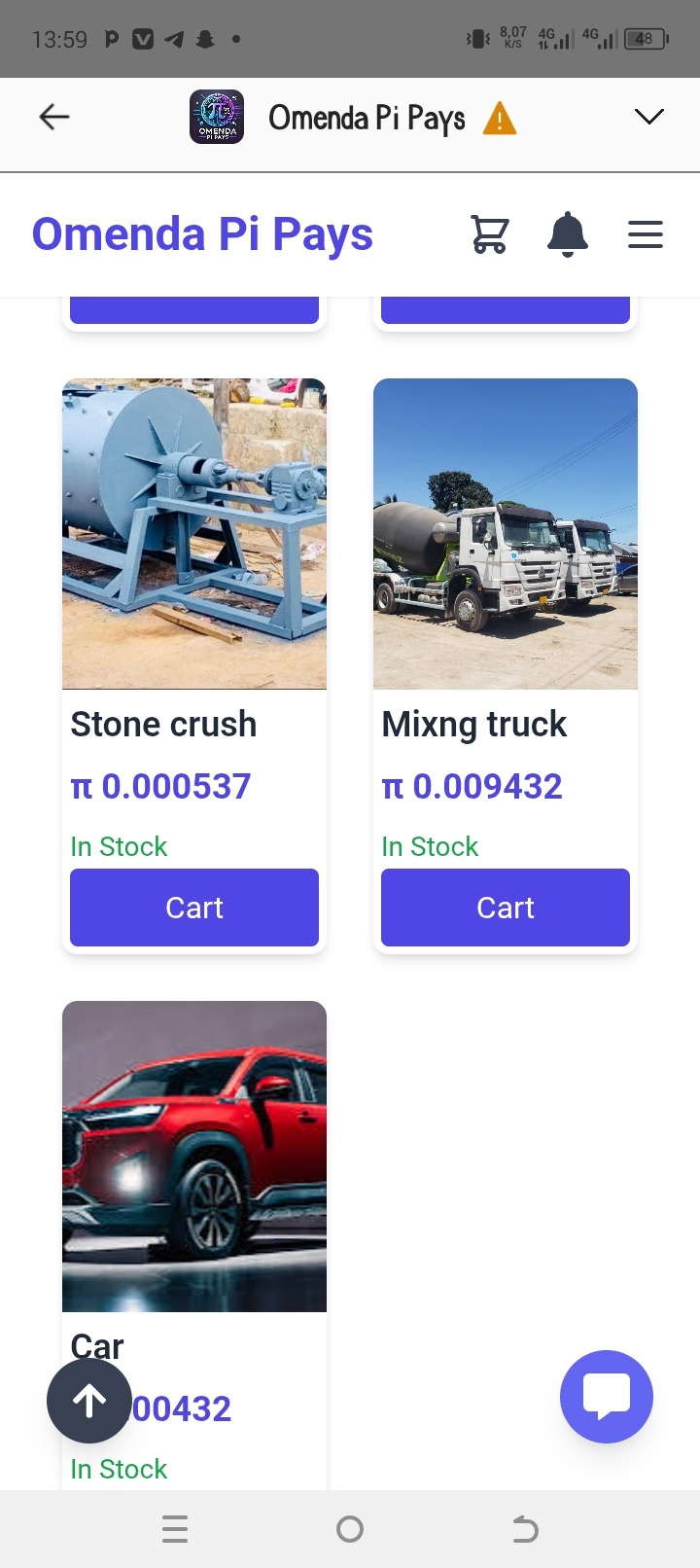Jump to top with the up-arrow button
Viewport: 700px width, 1568px height.
pyautogui.click(x=89, y=1401)
